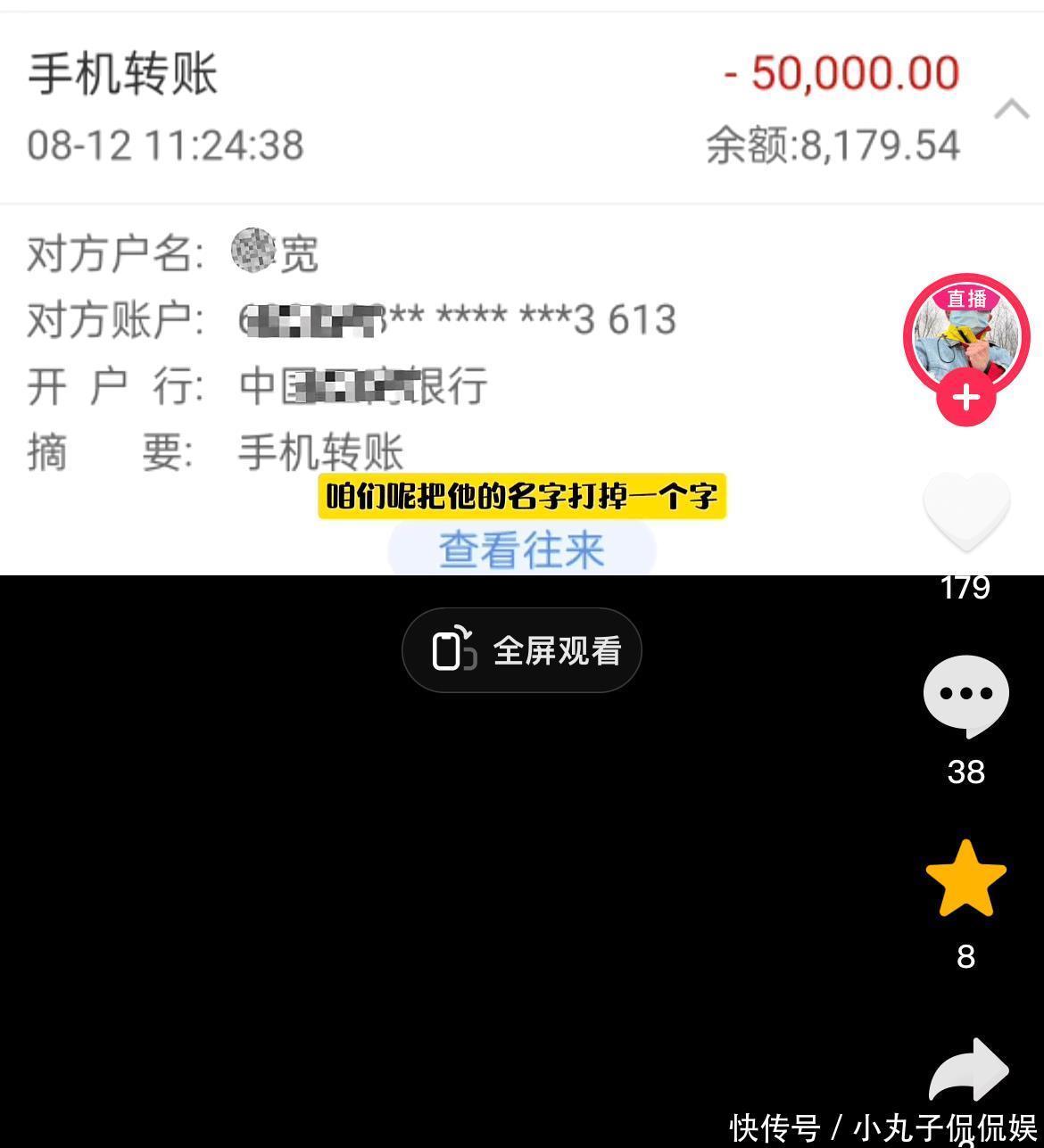
Task: Share this video using the arrow icon
Action: click(x=967, y=1070)
